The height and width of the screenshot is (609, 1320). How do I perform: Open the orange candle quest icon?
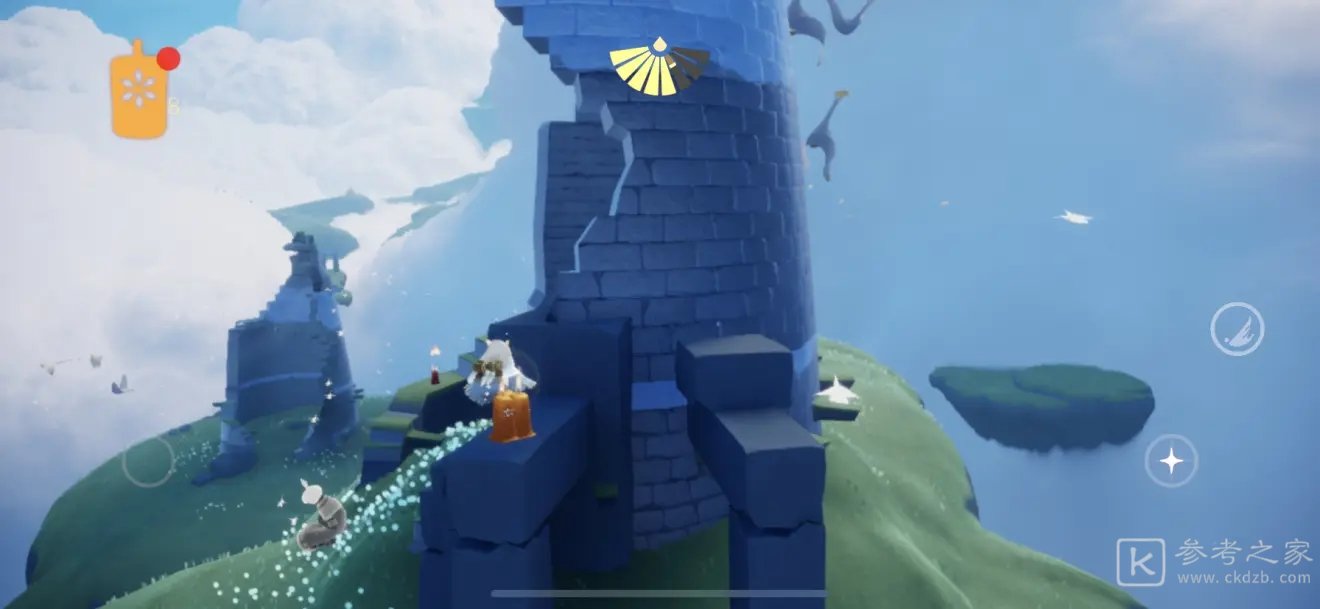point(140,92)
